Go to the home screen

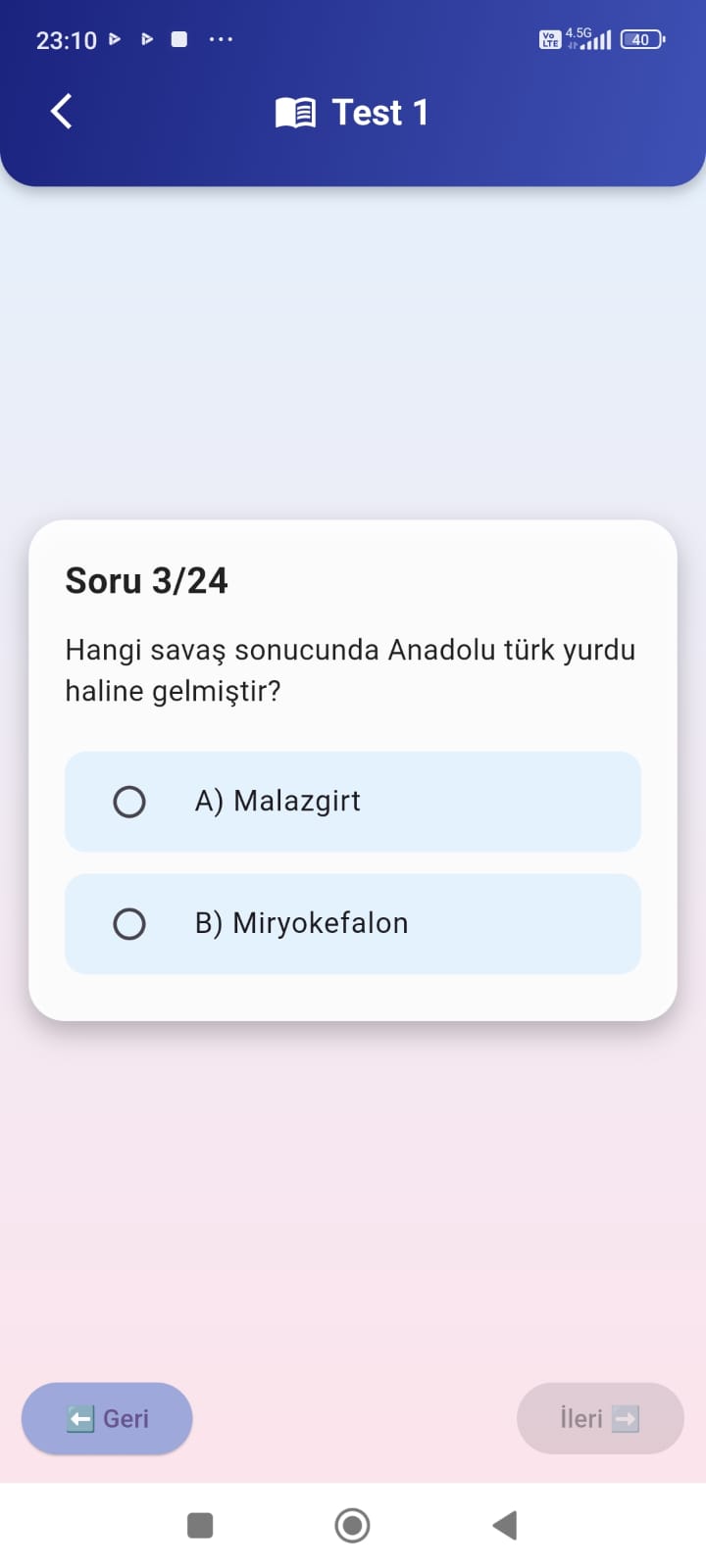[x=352, y=1525]
